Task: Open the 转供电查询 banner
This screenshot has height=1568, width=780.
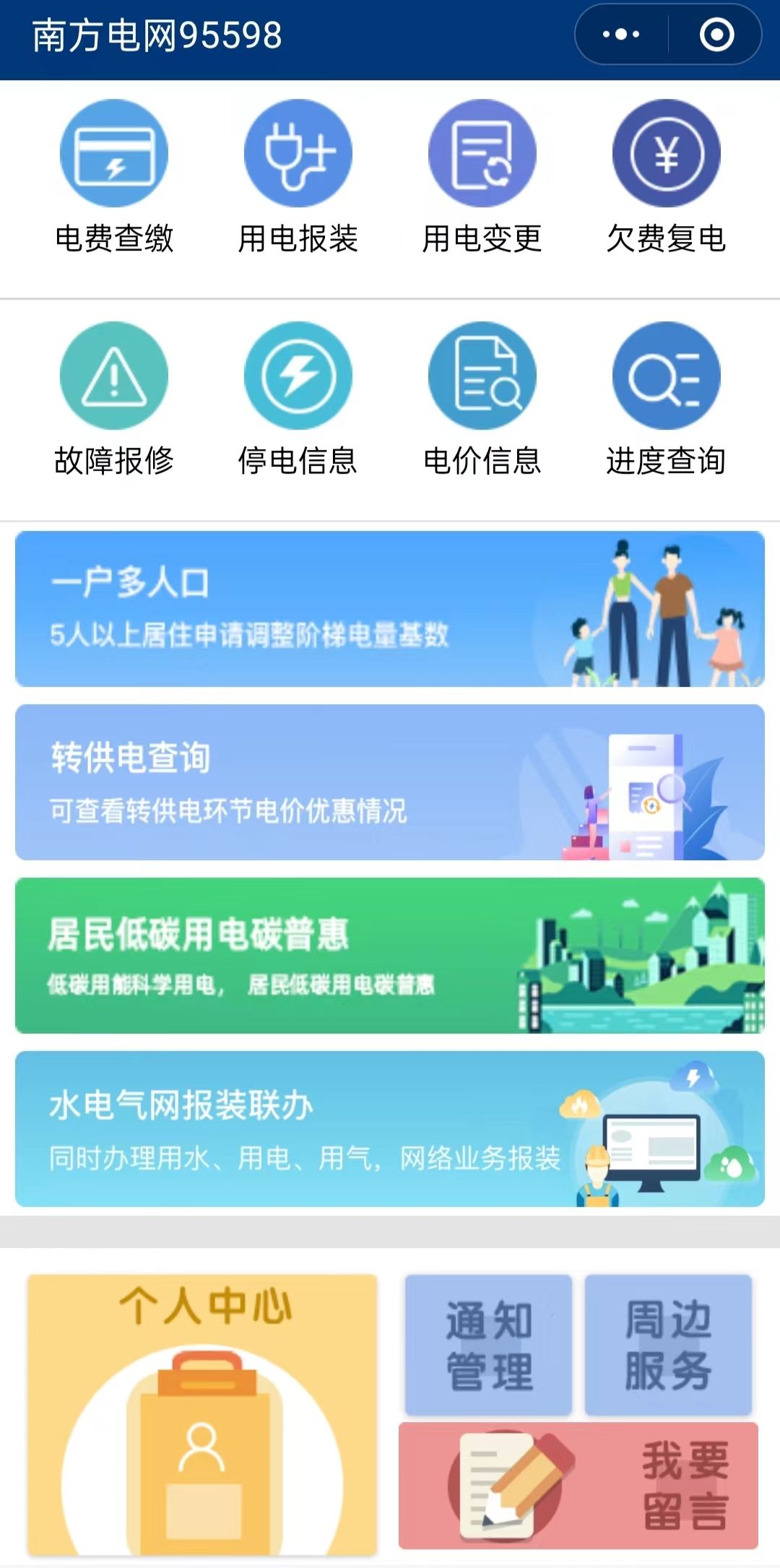Action: (390, 782)
